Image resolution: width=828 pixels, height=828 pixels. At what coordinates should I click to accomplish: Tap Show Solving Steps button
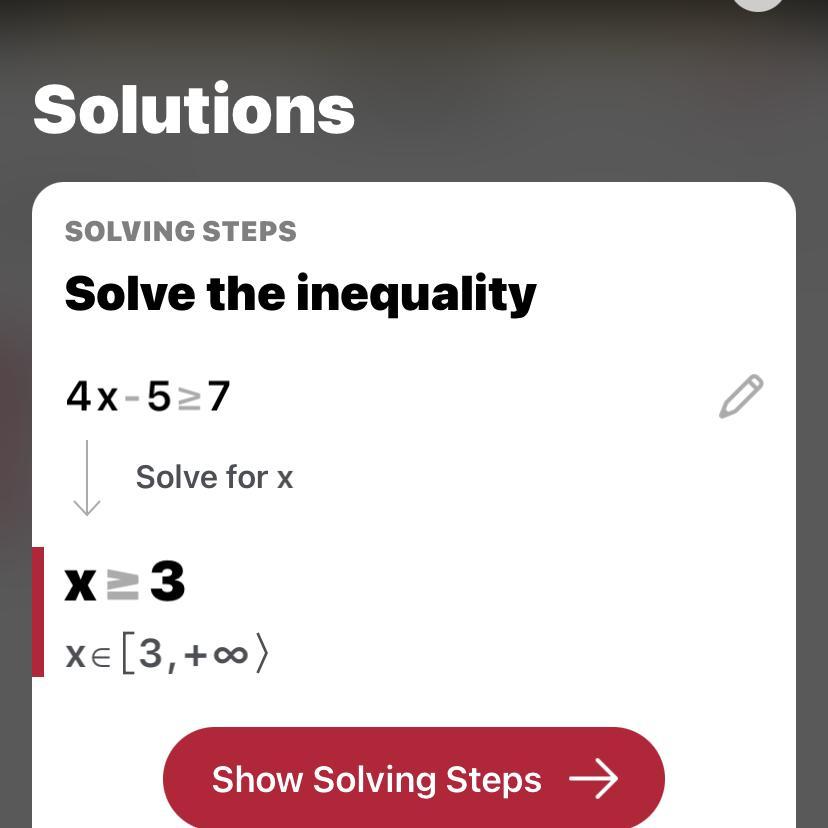[x=414, y=779]
